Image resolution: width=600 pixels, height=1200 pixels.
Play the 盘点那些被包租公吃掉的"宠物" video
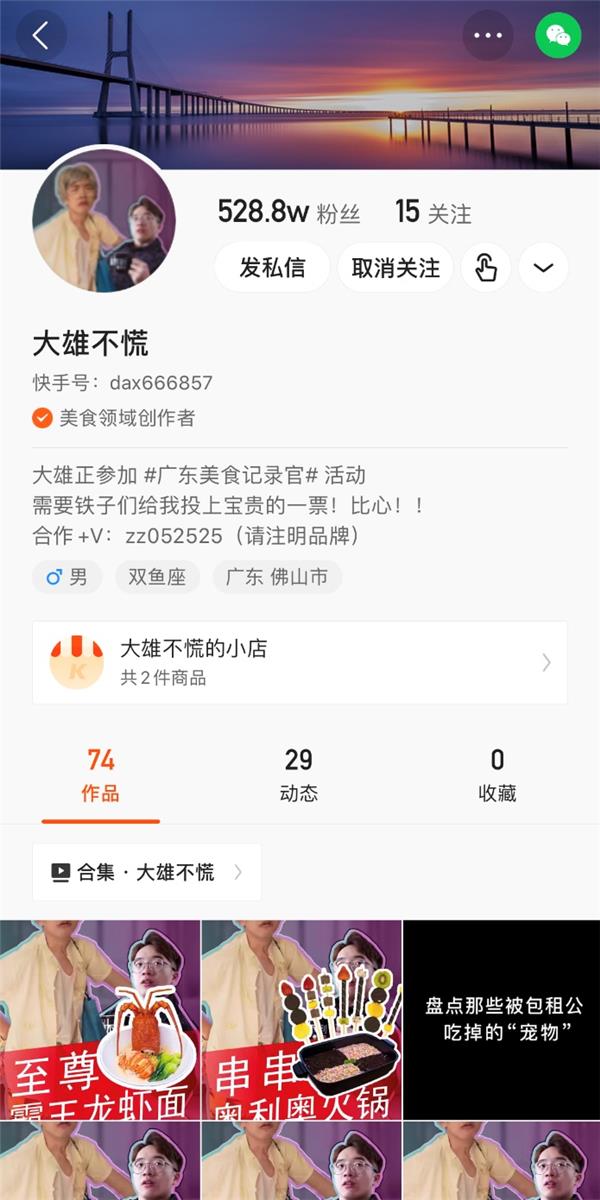502,1020
